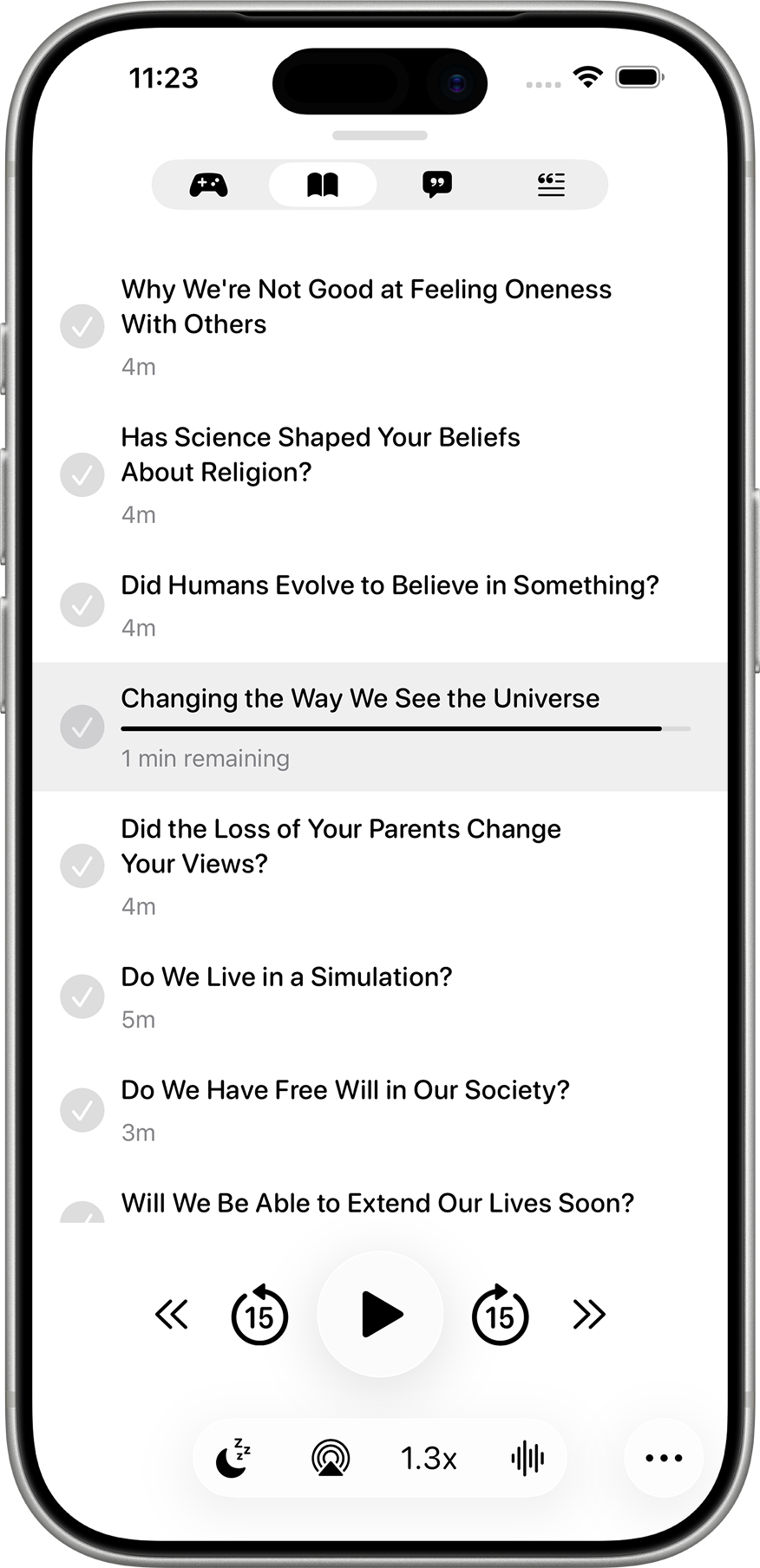
Task: Open "Will We Be Able to Extend Our Lives Soon?"
Action: click(x=377, y=1204)
